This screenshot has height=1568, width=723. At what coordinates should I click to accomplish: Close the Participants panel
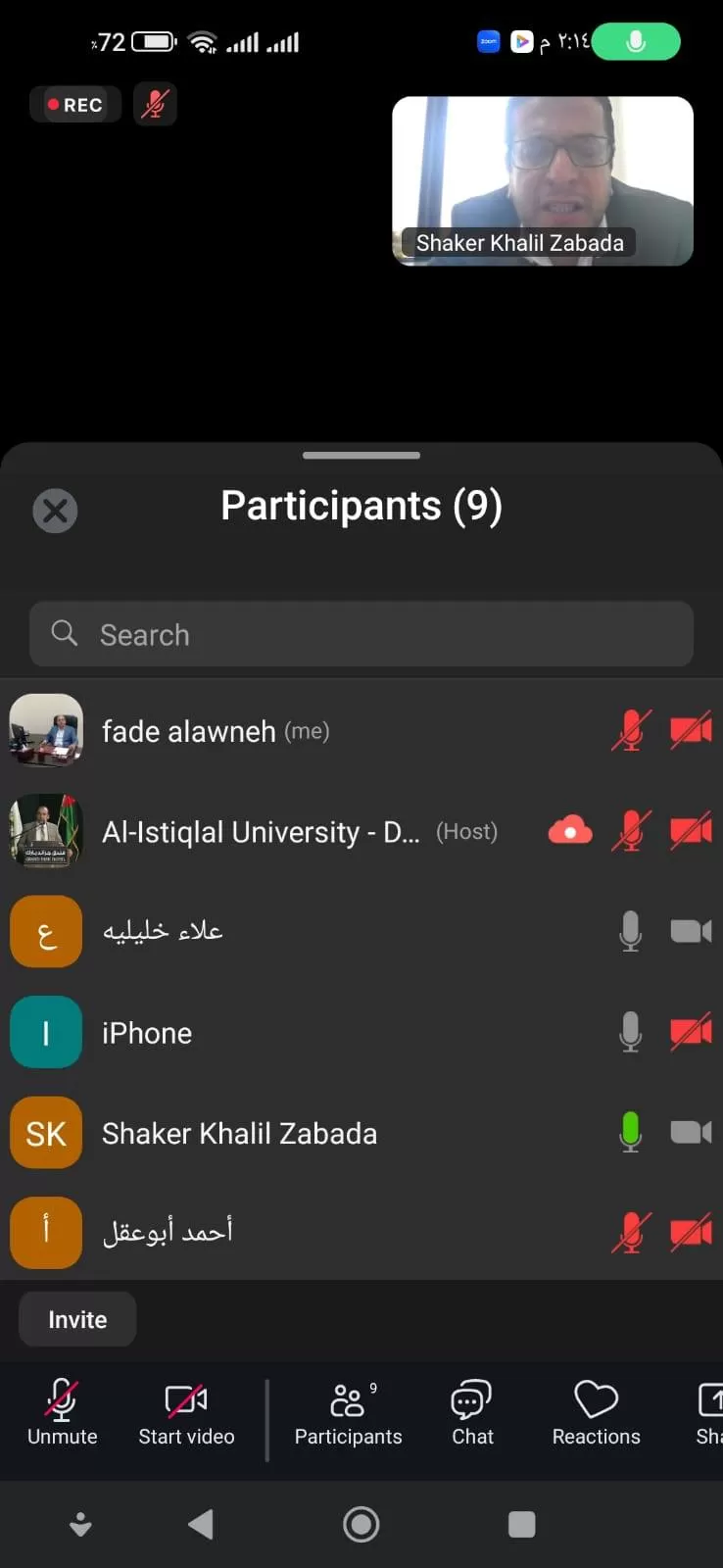tap(55, 511)
